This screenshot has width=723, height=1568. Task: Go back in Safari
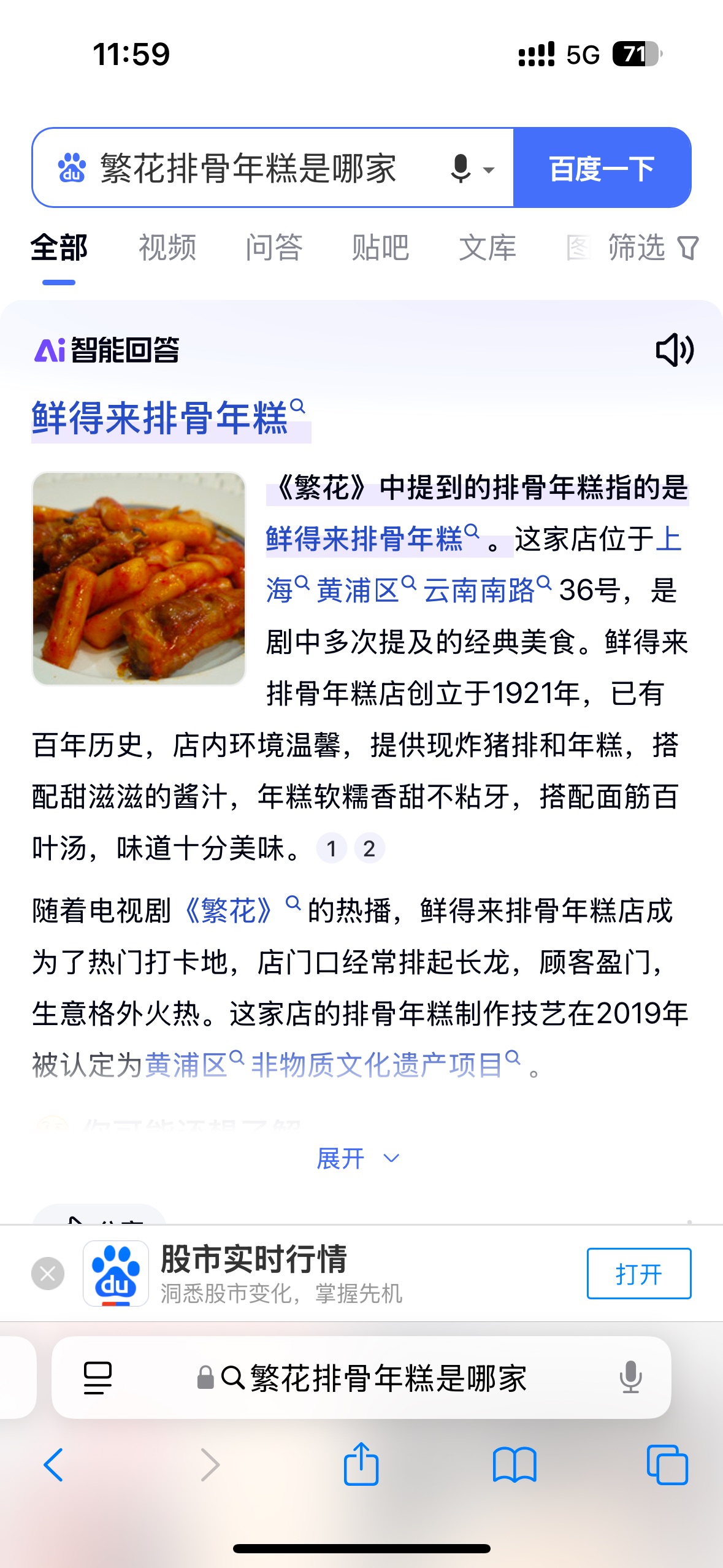click(x=54, y=1465)
